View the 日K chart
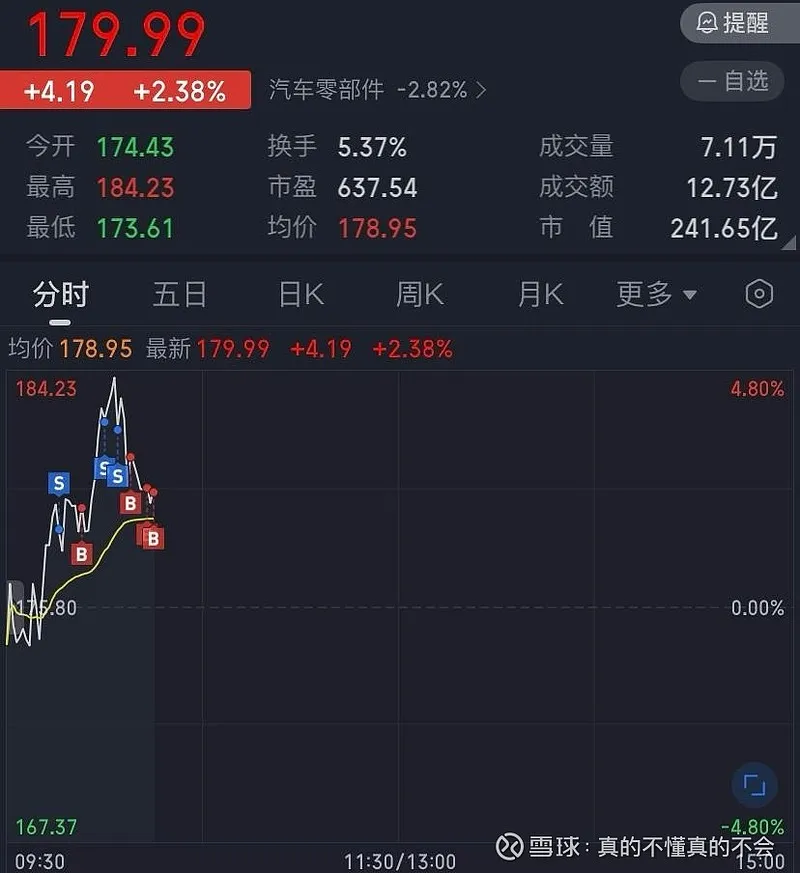This screenshot has height=873, width=800. coord(300,294)
